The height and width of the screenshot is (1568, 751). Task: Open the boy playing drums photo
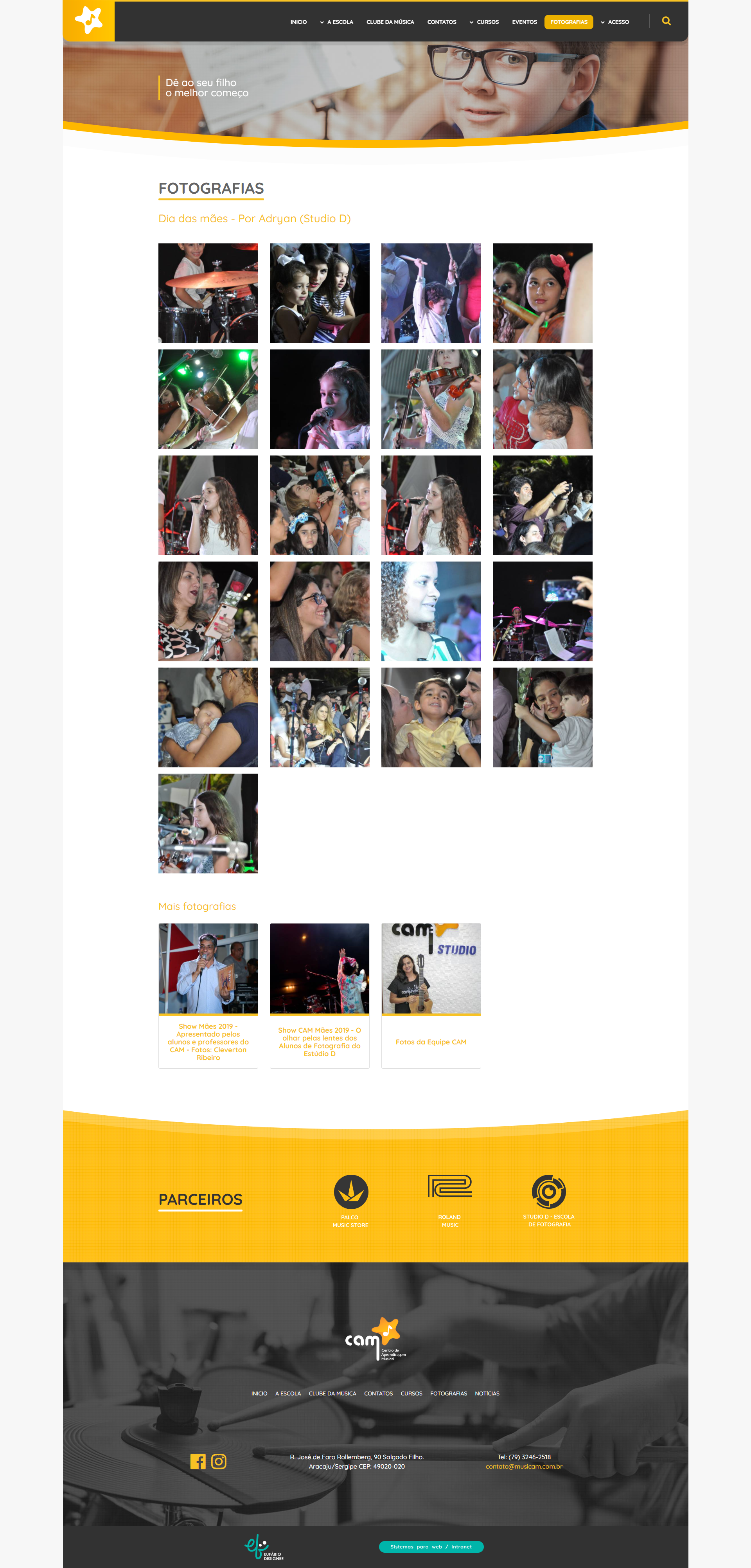(x=208, y=293)
